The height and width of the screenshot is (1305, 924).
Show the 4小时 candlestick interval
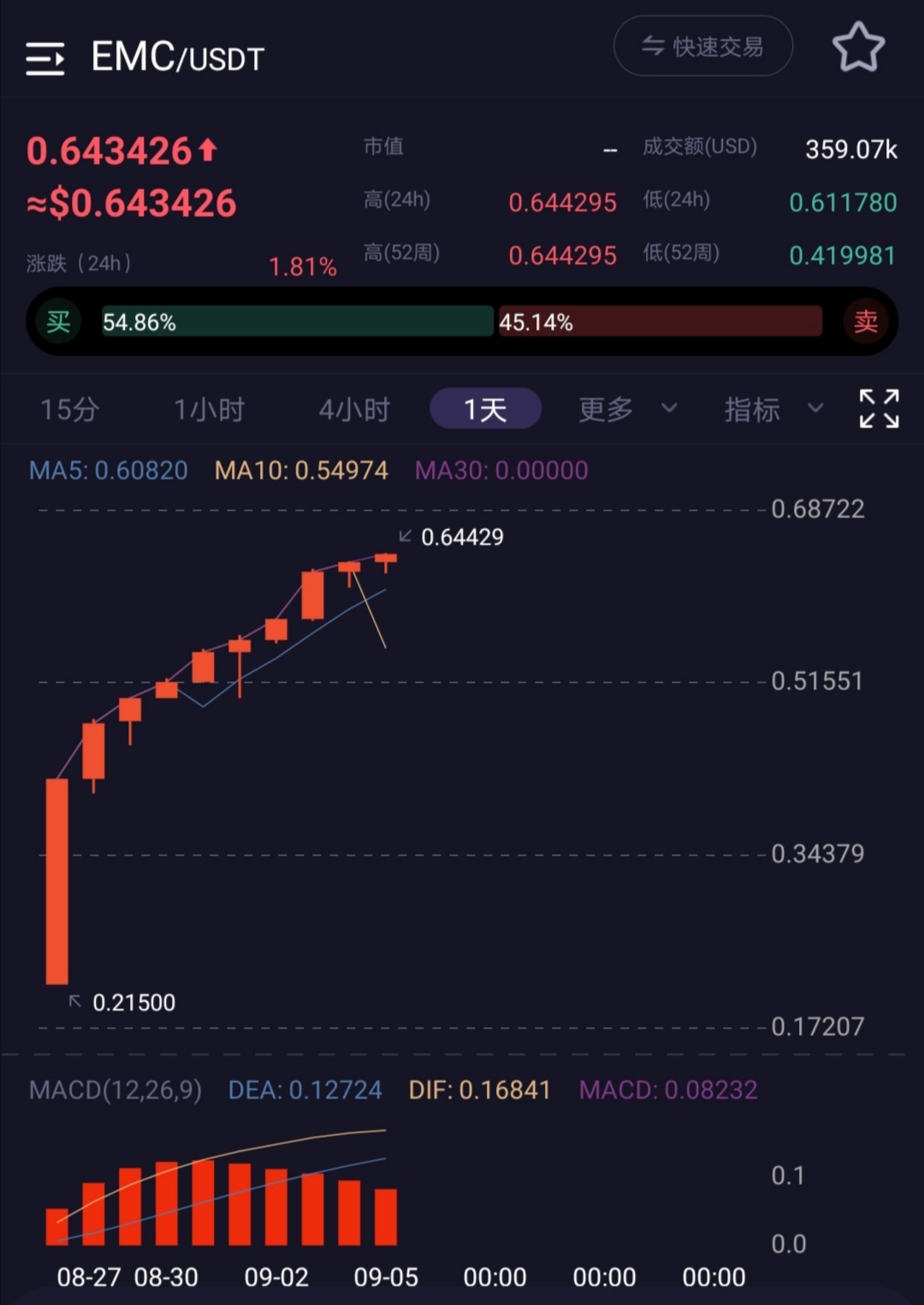click(354, 409)
